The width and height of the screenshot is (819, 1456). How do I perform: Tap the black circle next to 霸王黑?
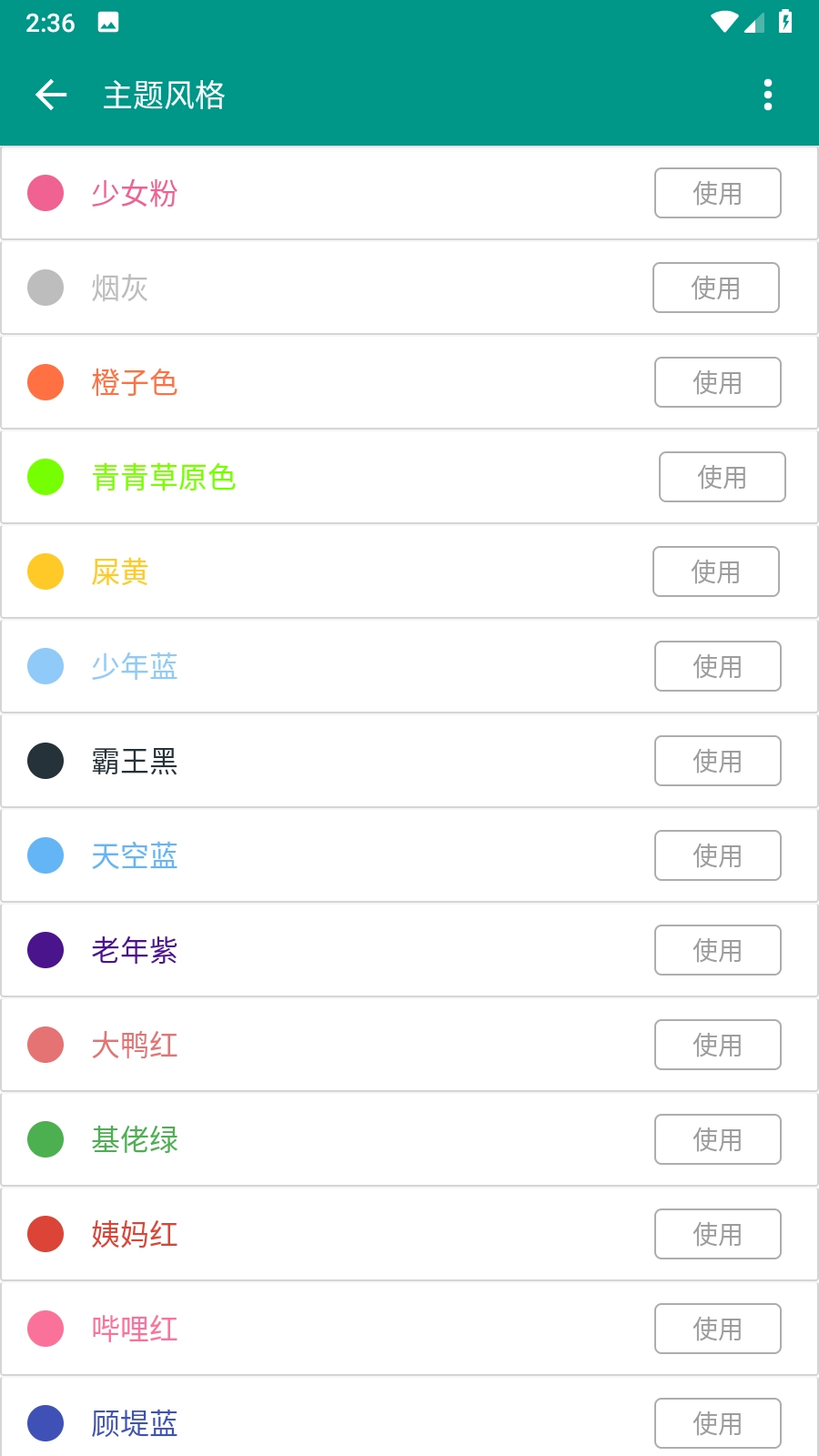tap(45, 761)
